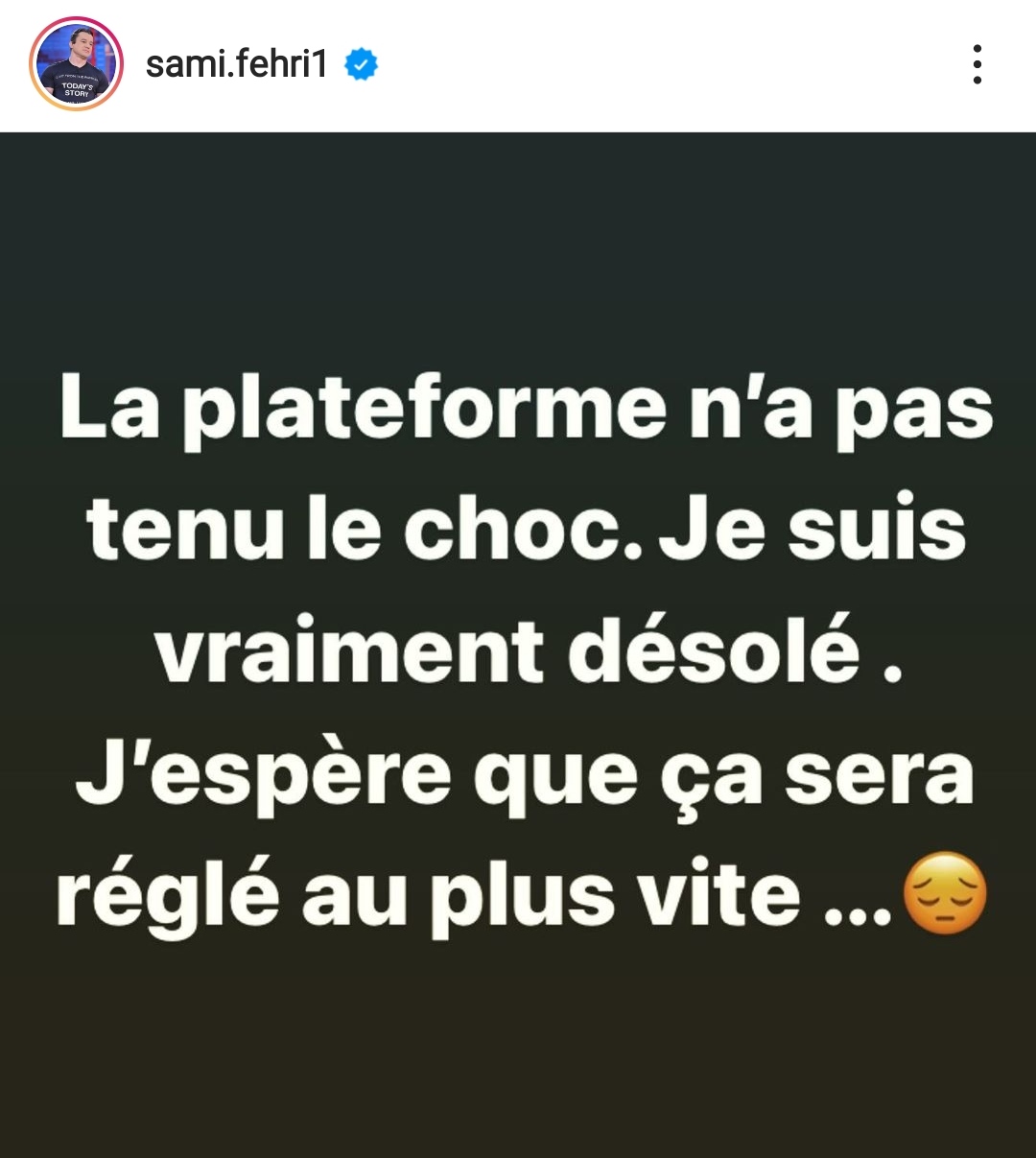The width and height of the screenshot is (1036, 1158).
Task: Select the post header bar area
Action: (518, 63)
